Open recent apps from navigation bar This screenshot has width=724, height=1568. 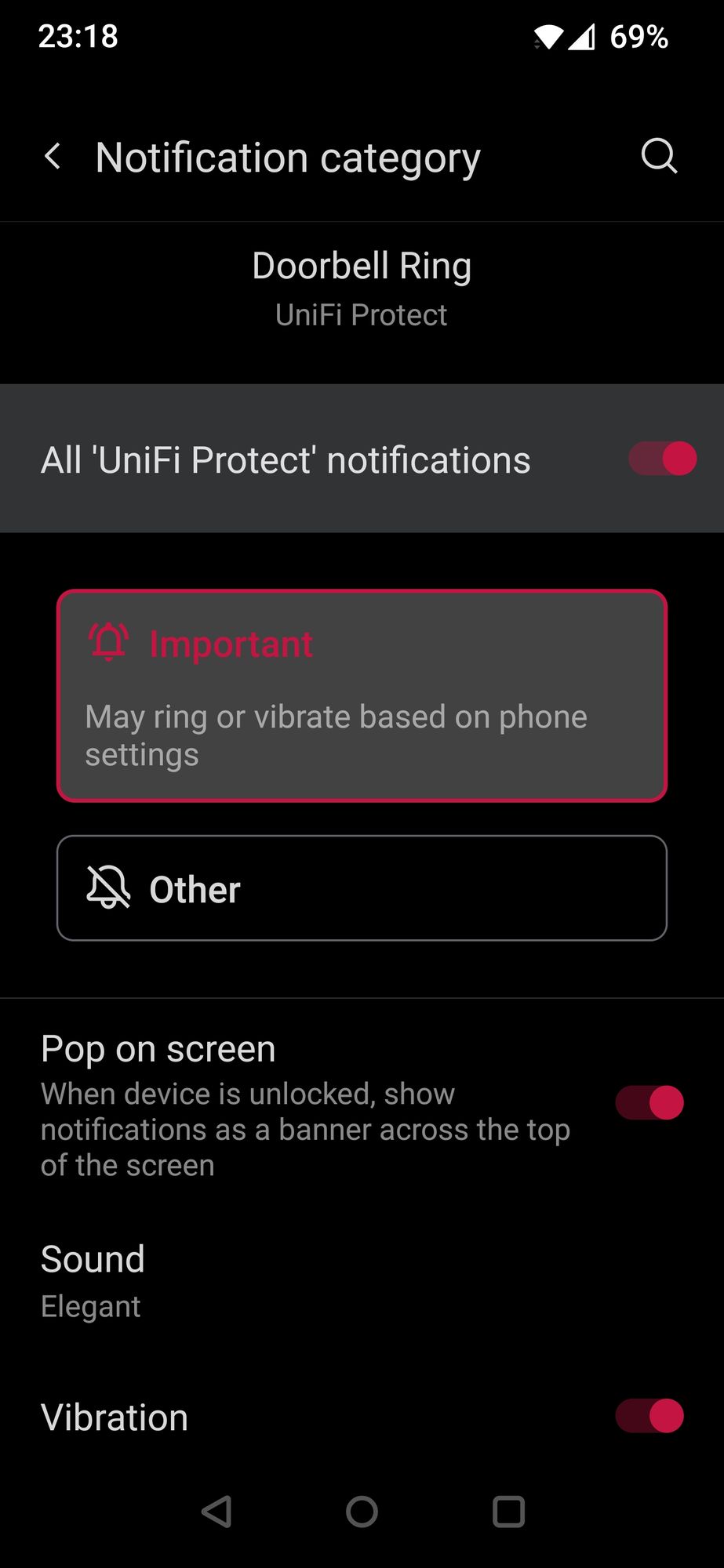click(x=508, y=1512)
